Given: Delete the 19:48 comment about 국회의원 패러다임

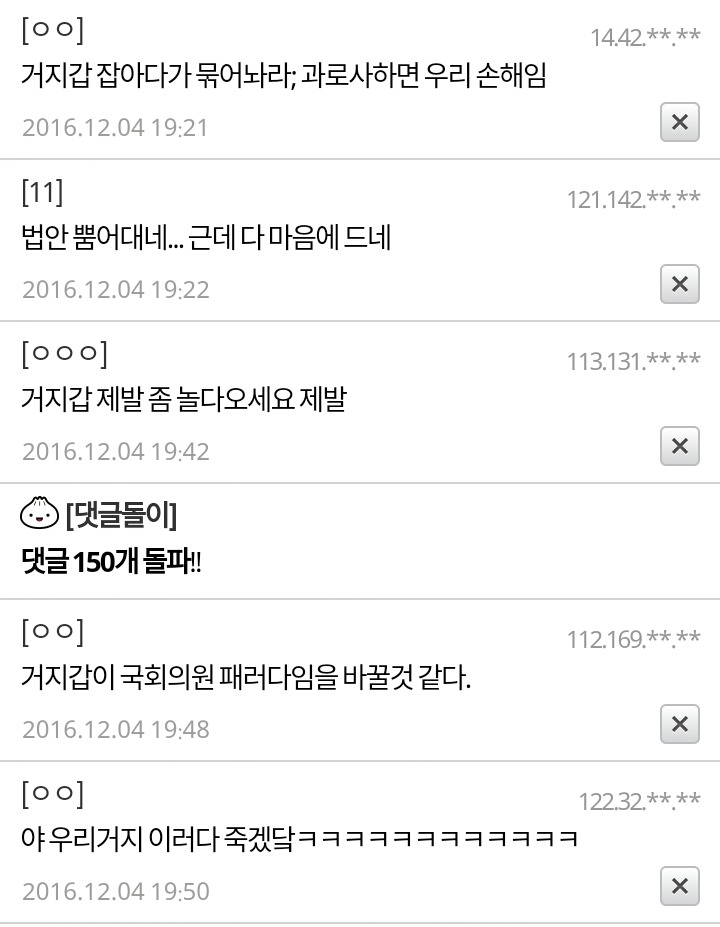Looking at the screenshot, I should click(x=679, y=725).
